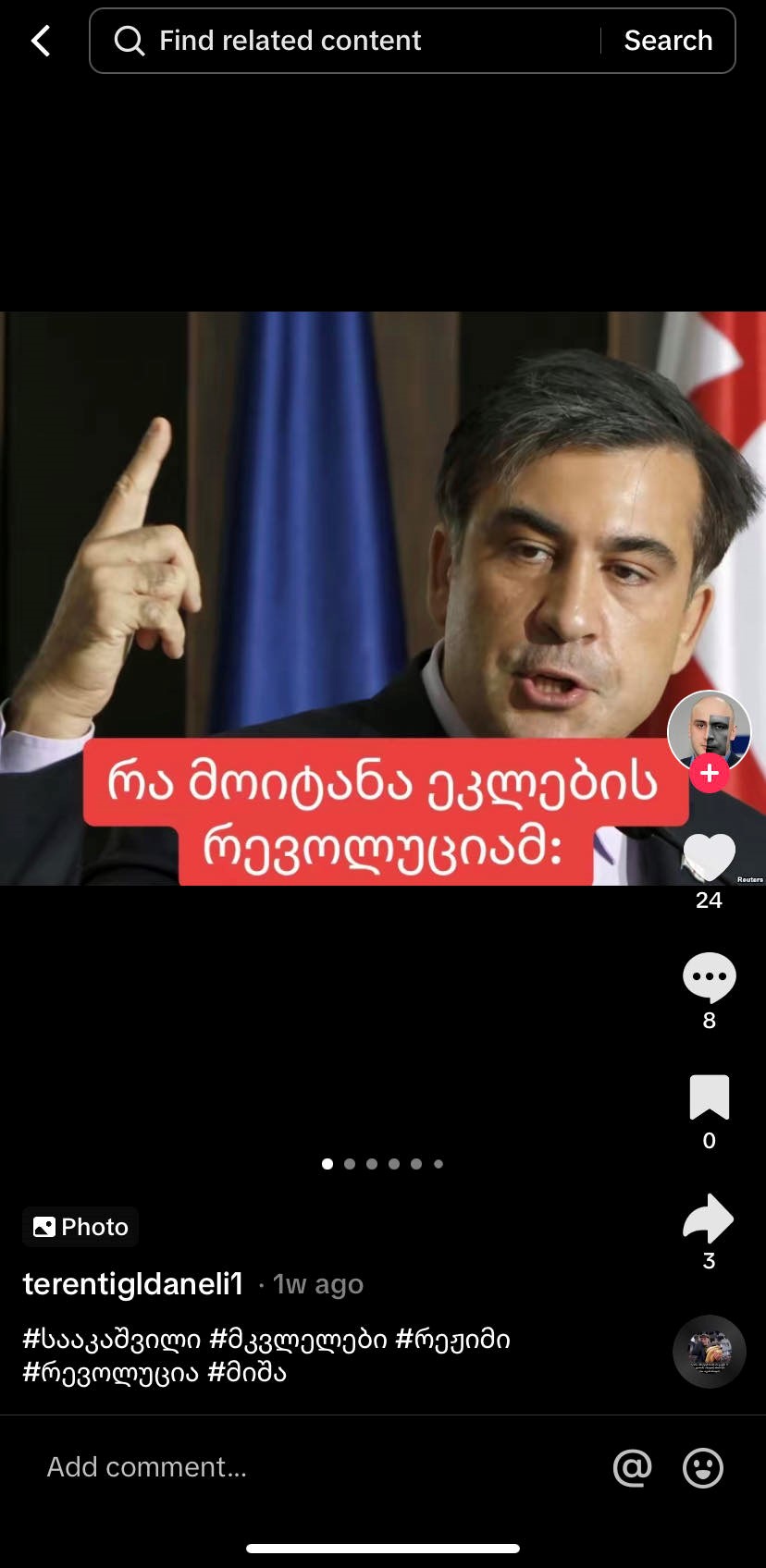Open the comments on this post
Viewport: 766px width, 1568px height.
point(709,978)
